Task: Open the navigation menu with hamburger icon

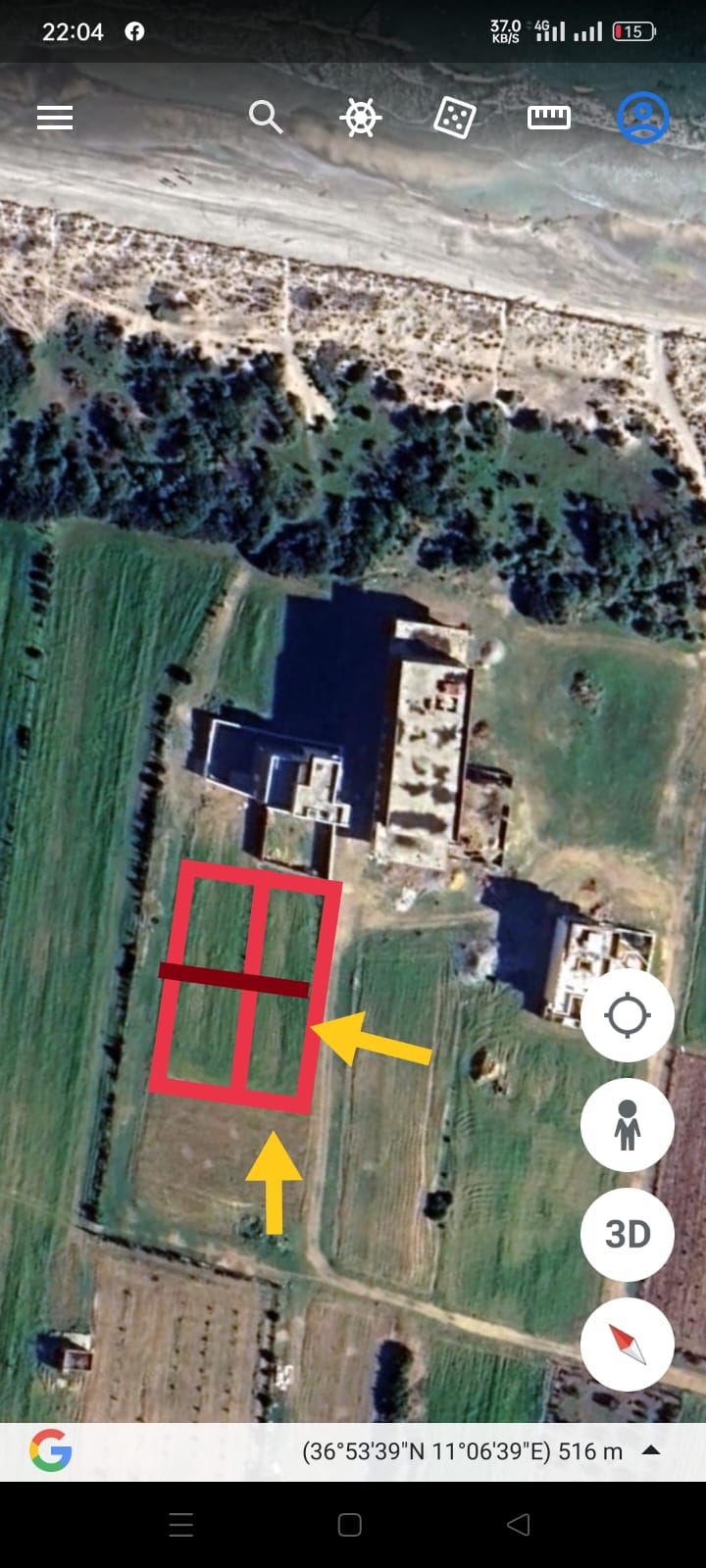Action: pyautogui.click(x=54, y=117)
